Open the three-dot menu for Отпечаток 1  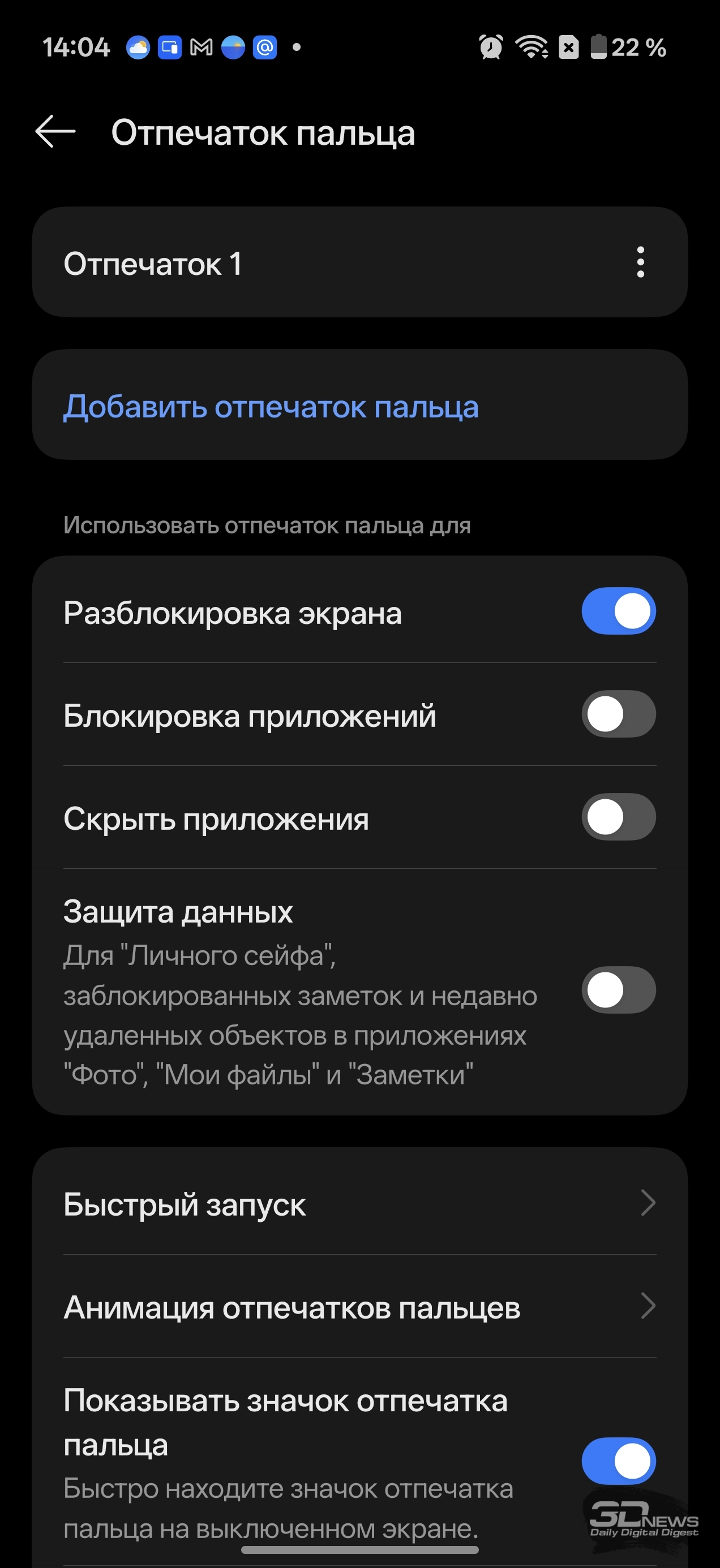coord(640,262)
